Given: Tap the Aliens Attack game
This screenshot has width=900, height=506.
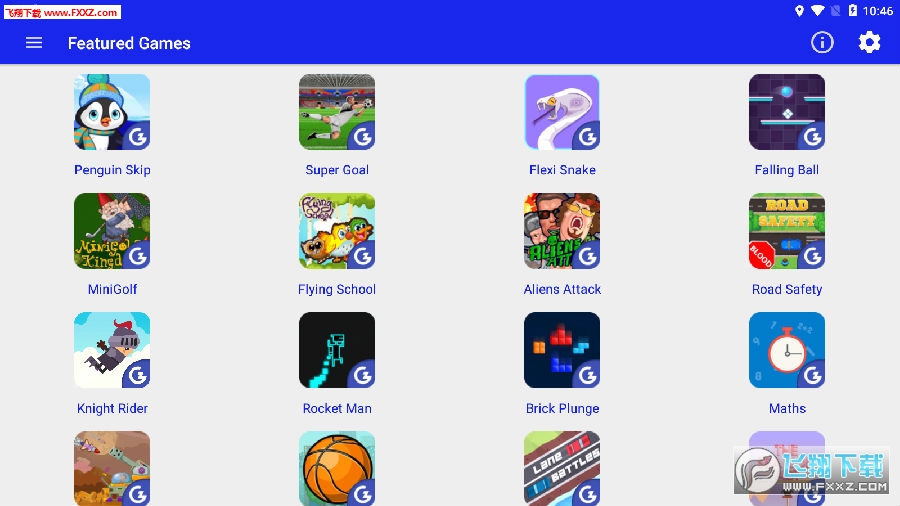Looking at the screenshot, I should (x=562, y=231).
